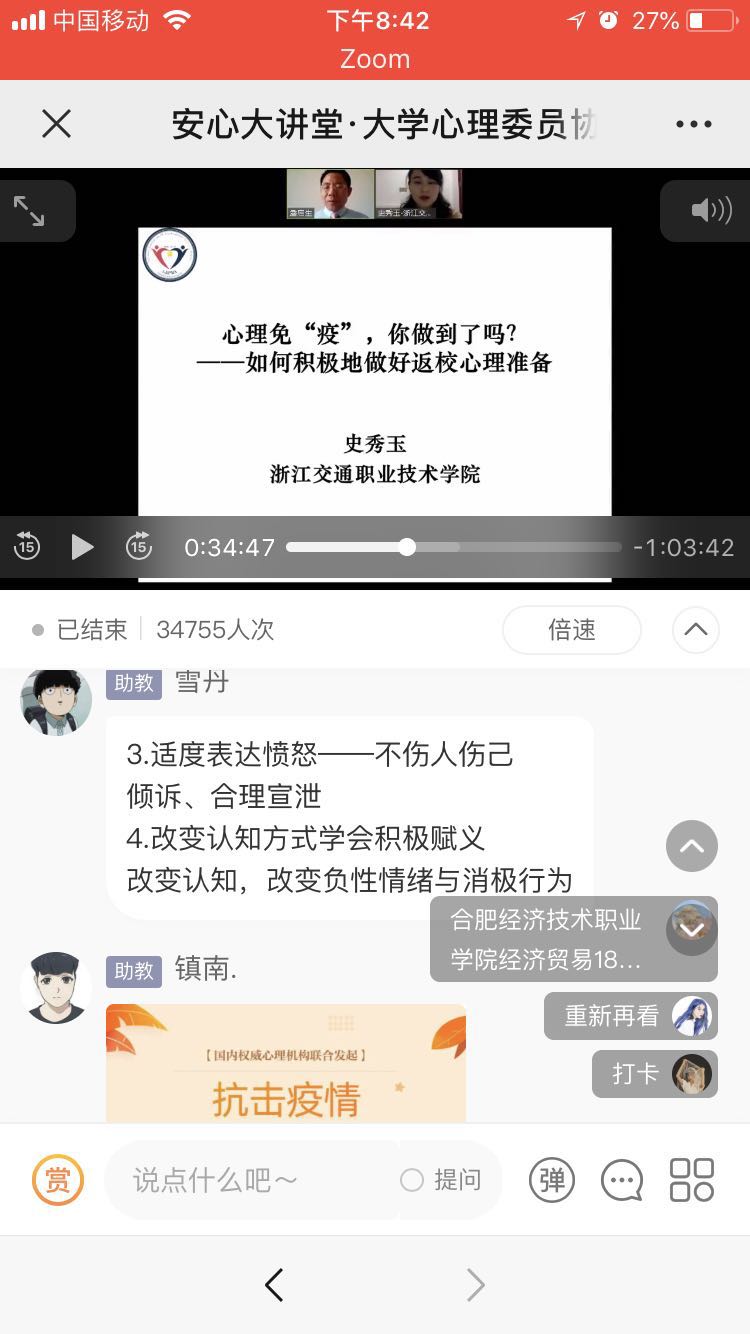The height and width of the screenshot is (1334, 750).
Task: Go back with the browser back arrow
Action: [x=274, y=1285]
